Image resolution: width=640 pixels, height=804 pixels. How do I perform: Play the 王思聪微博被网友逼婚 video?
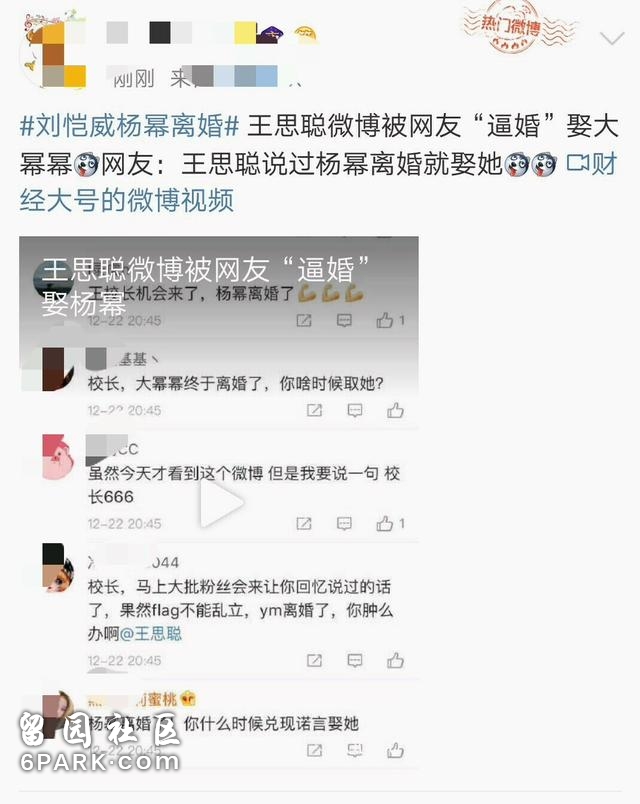(x=220, y=505)
